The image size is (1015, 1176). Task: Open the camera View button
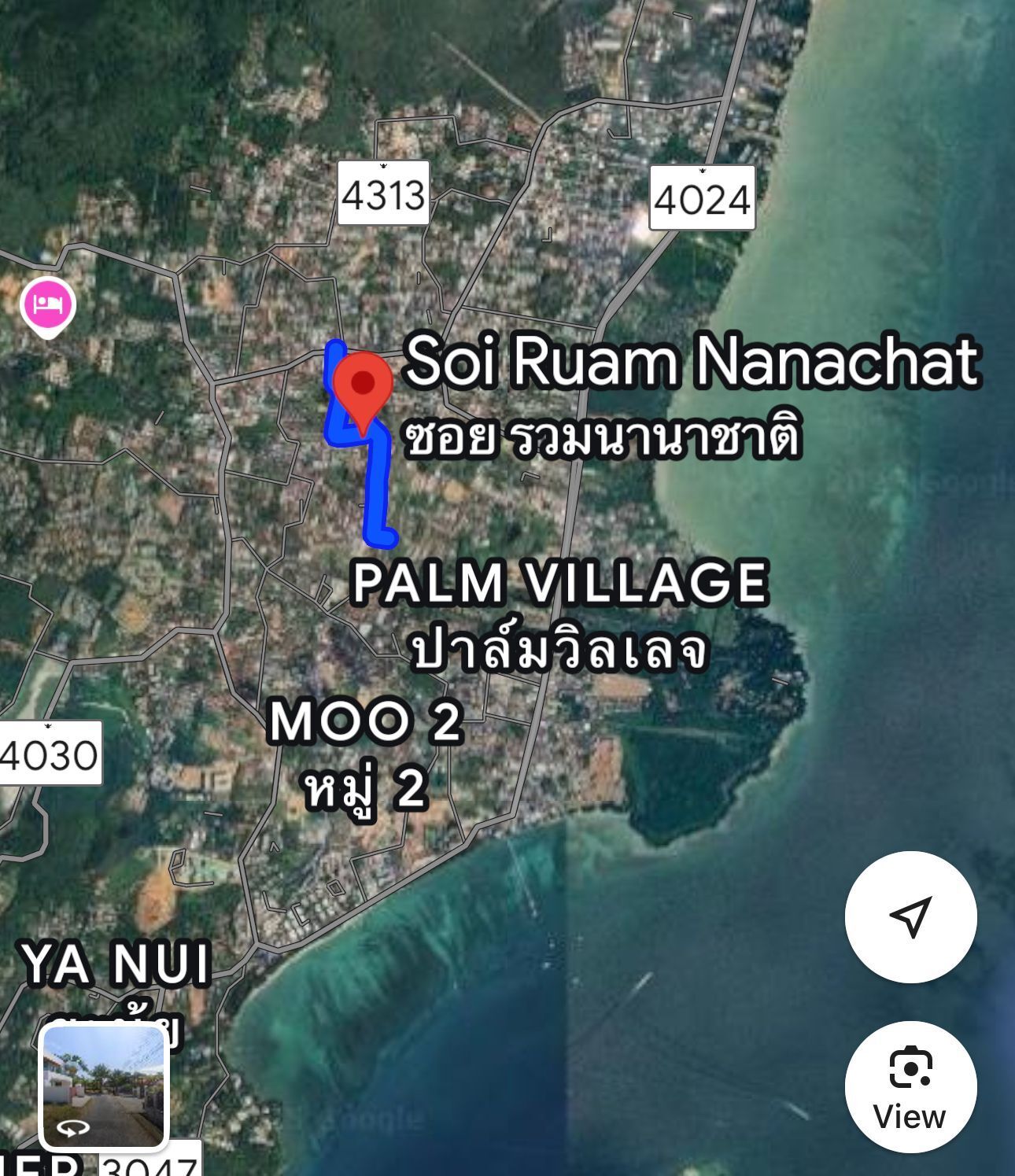click(910, 1086)
